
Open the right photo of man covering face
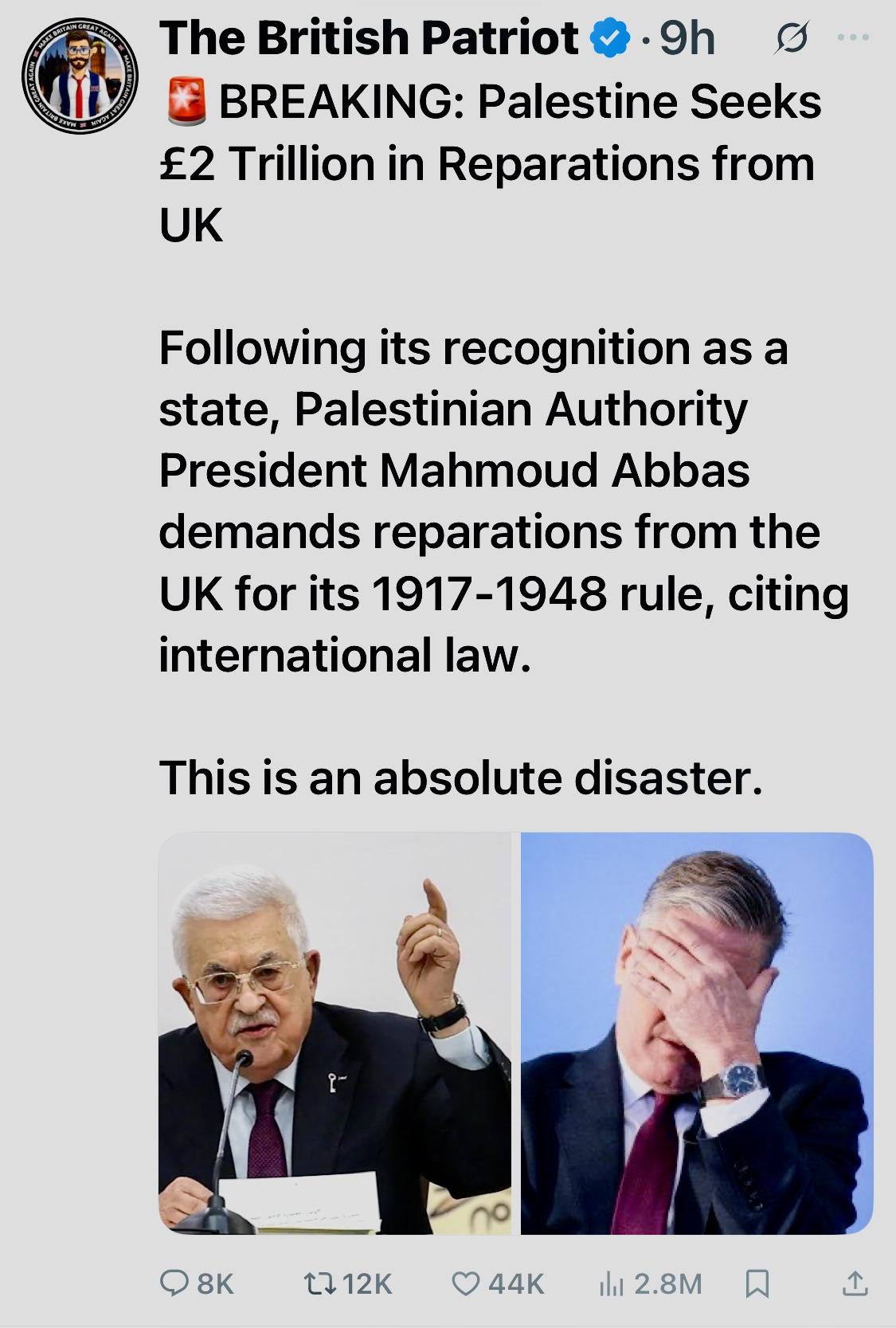click(697, 1032)
